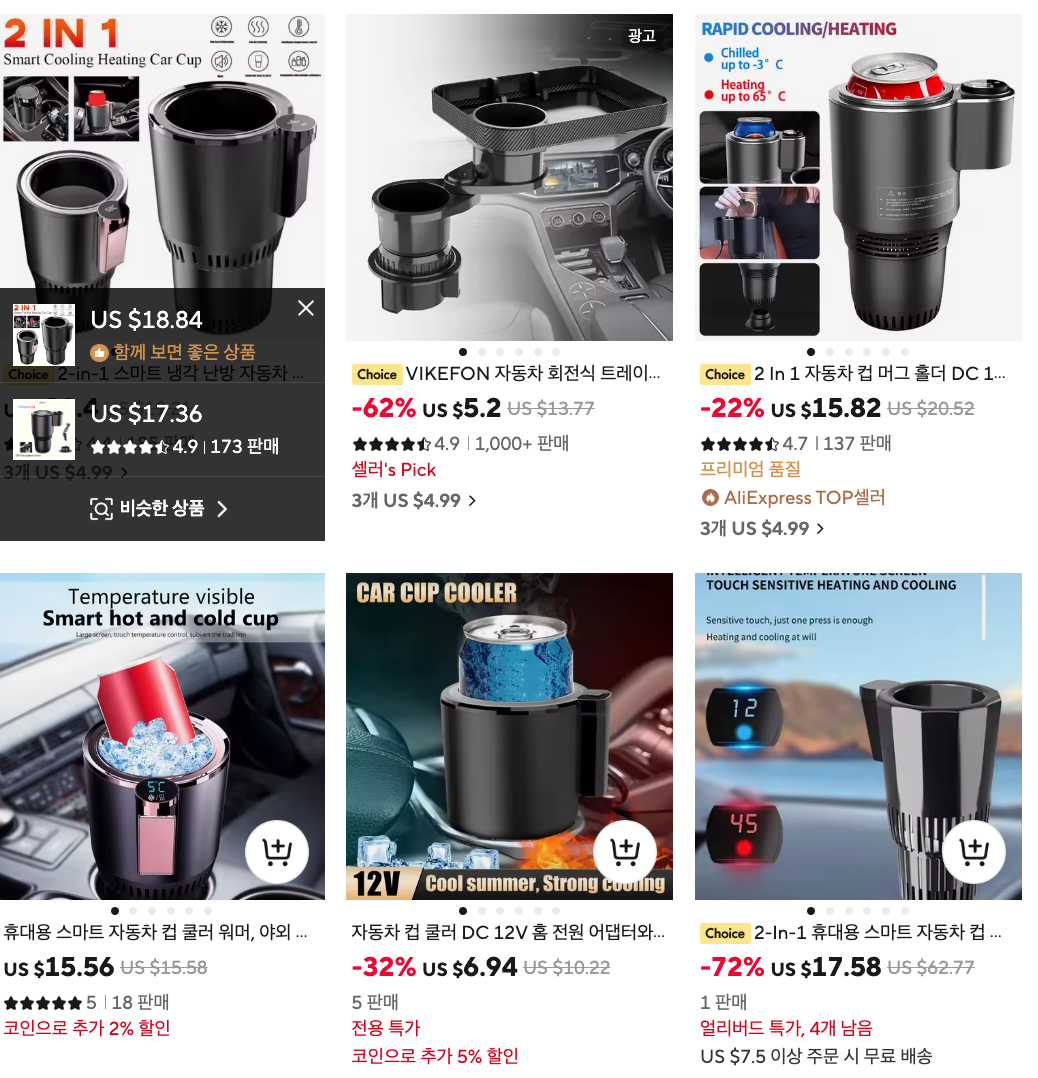Select the second carousel dot under CAR CUP COOLER
This screenshot has height=1078, width=1038.
[481, 910]
